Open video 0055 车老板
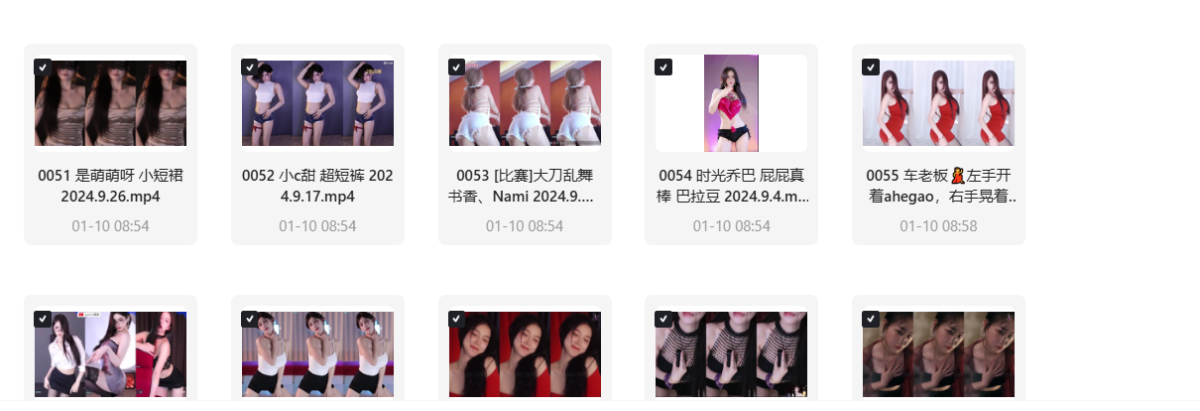 (938, 103)
